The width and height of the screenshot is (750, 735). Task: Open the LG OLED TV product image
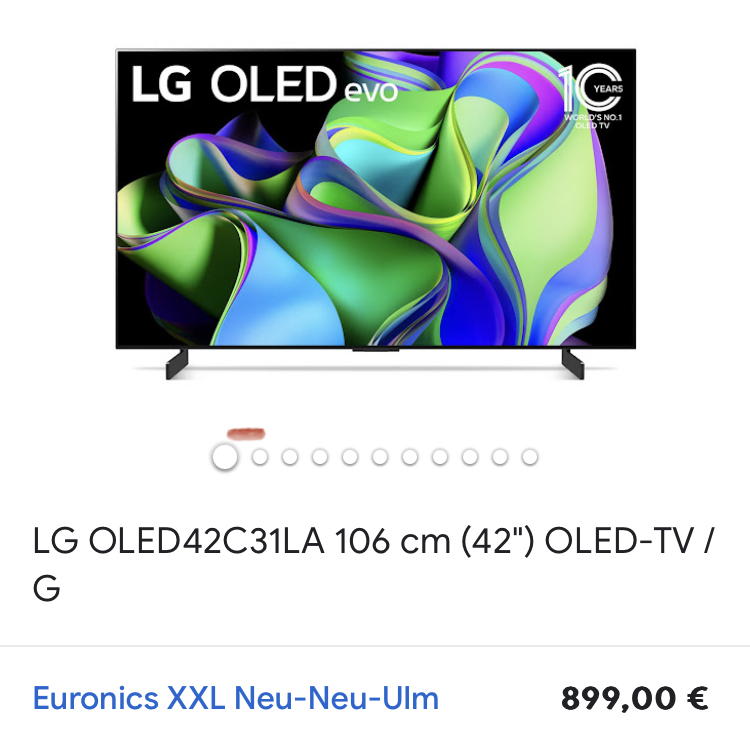[375, 210]
